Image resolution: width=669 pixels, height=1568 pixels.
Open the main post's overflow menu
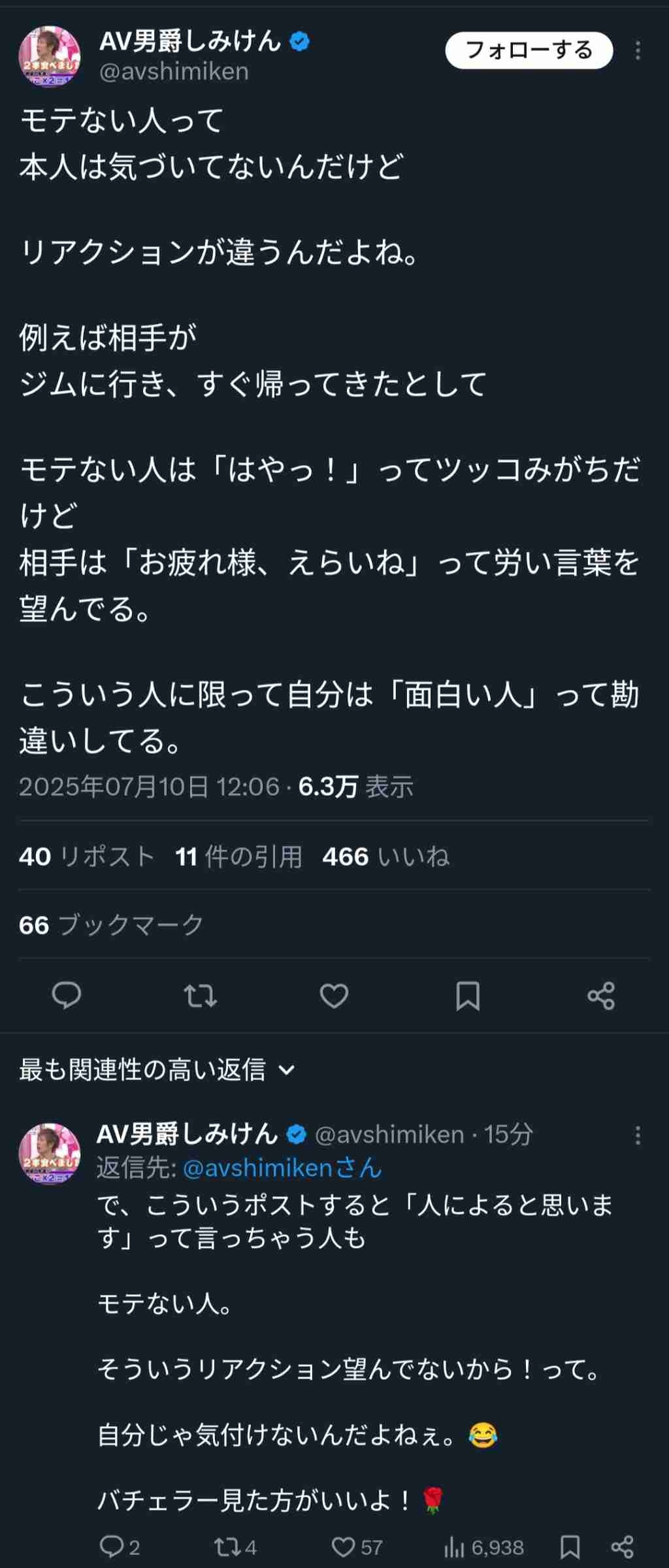(638, 51)
